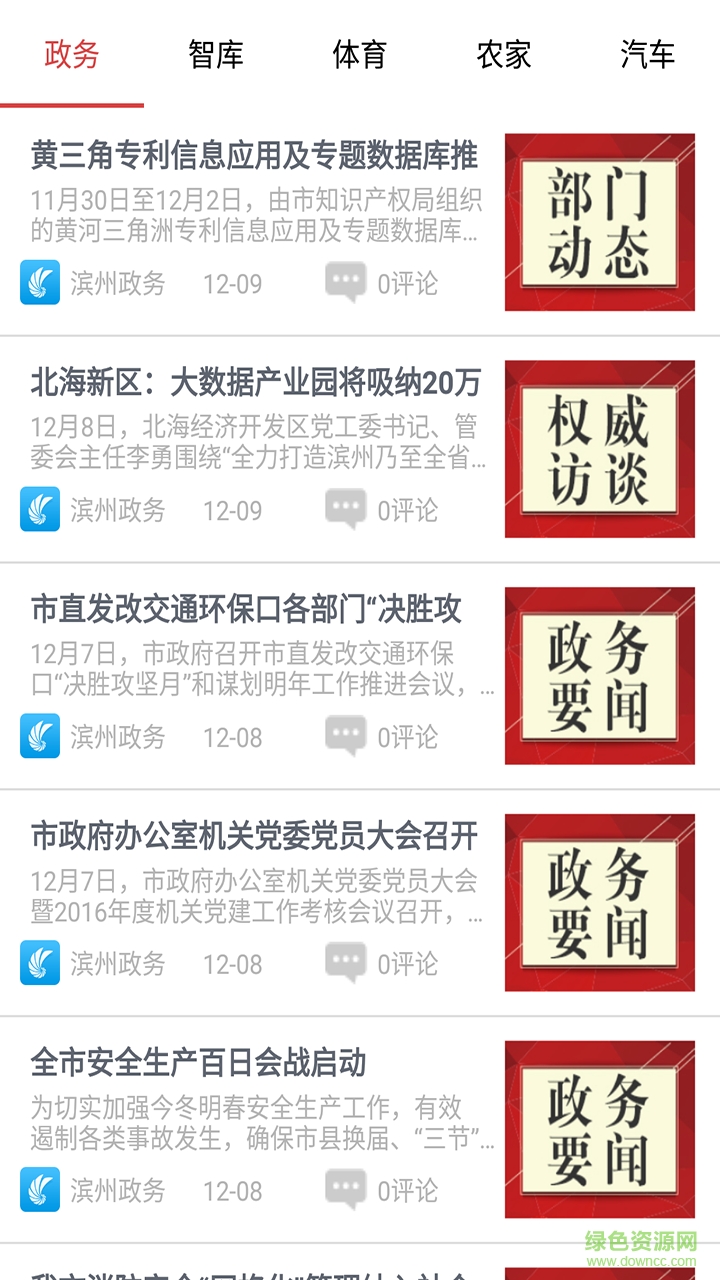Click the 滨州政务 icon under the 全市安全生产 article
Viewport: 720px width, 1280px height.
[37, 1191]
